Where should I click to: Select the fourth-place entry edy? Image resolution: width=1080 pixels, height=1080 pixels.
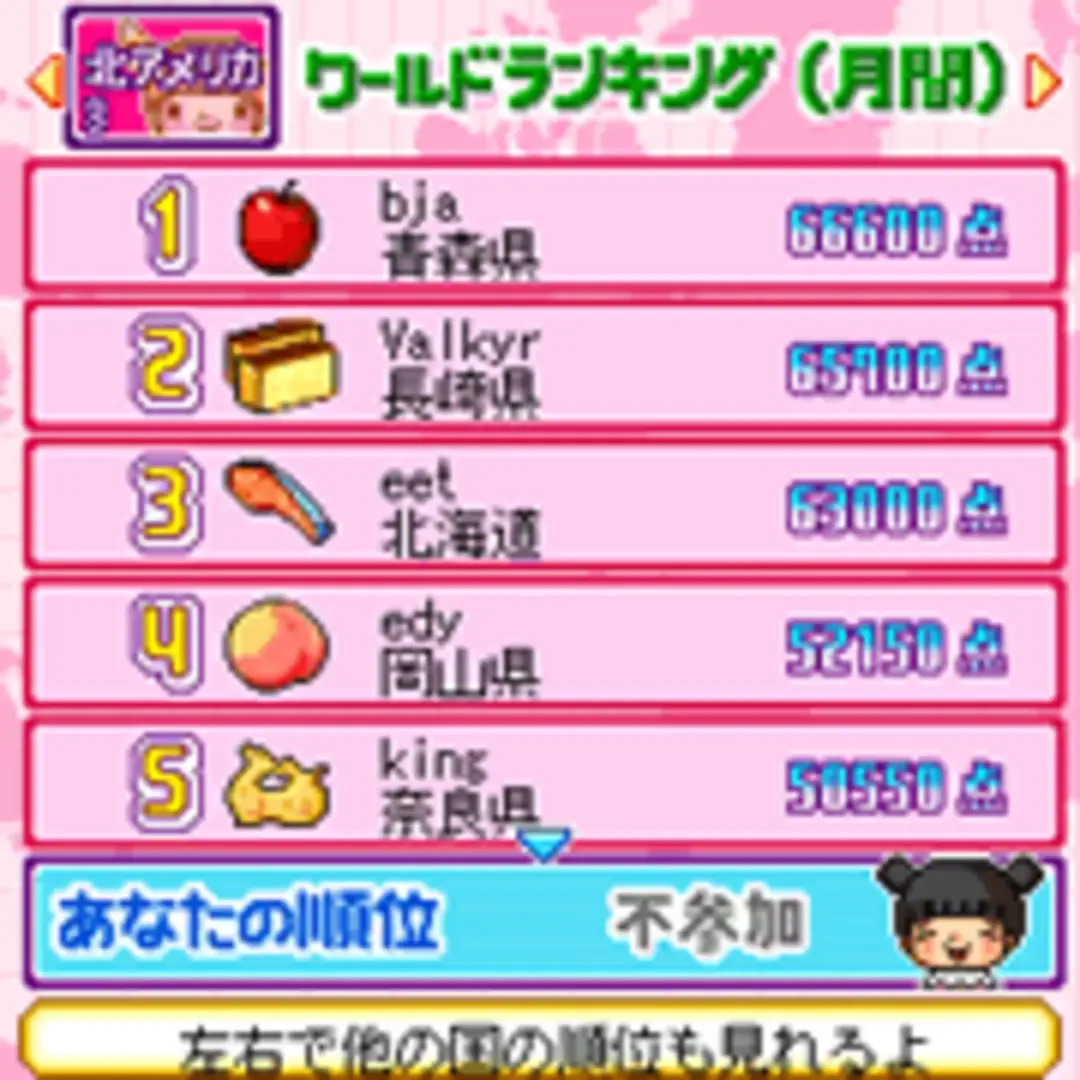pos(543,645)
